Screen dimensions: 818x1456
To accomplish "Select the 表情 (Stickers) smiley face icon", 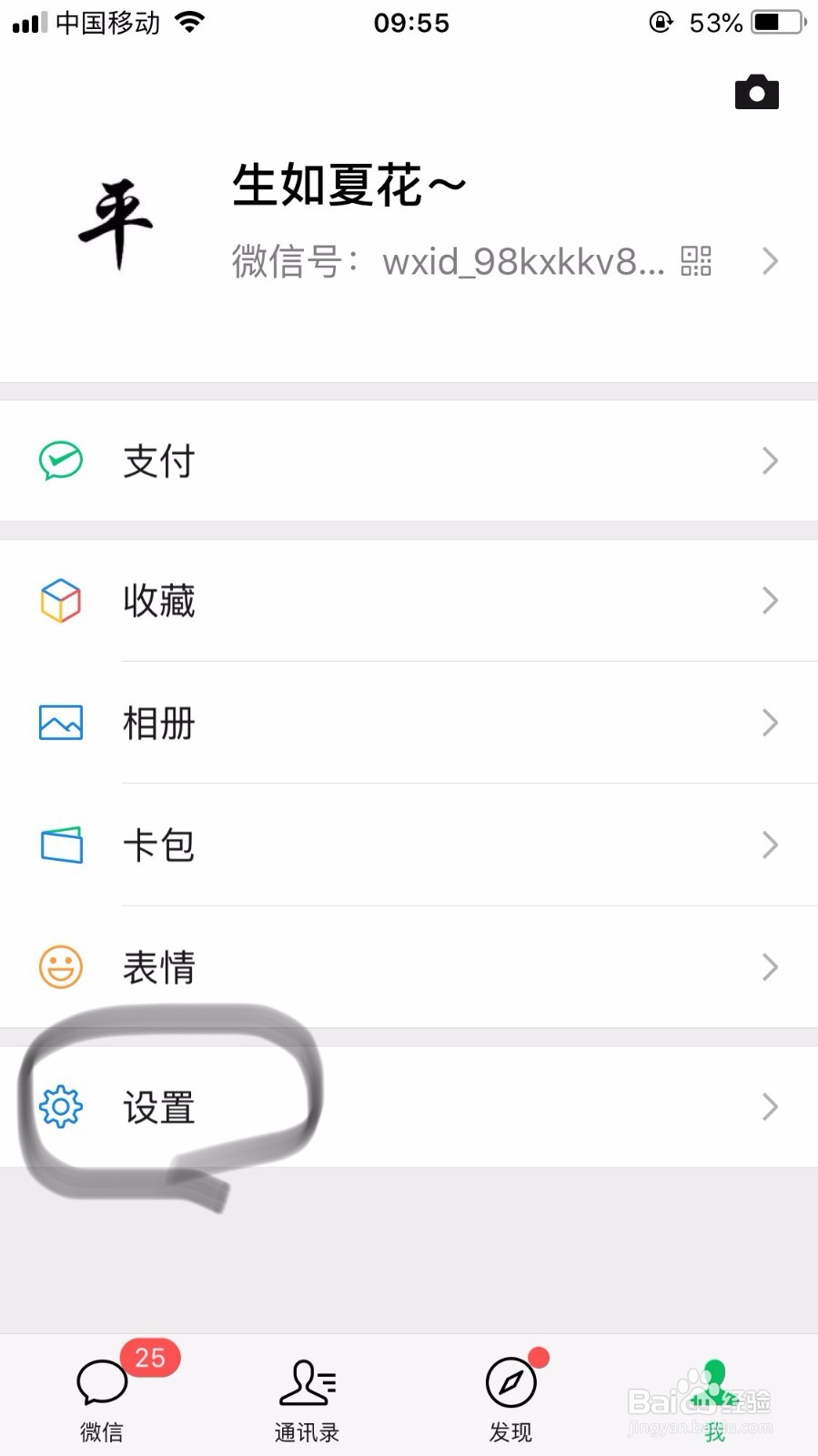I will click(x=60, y=966).
